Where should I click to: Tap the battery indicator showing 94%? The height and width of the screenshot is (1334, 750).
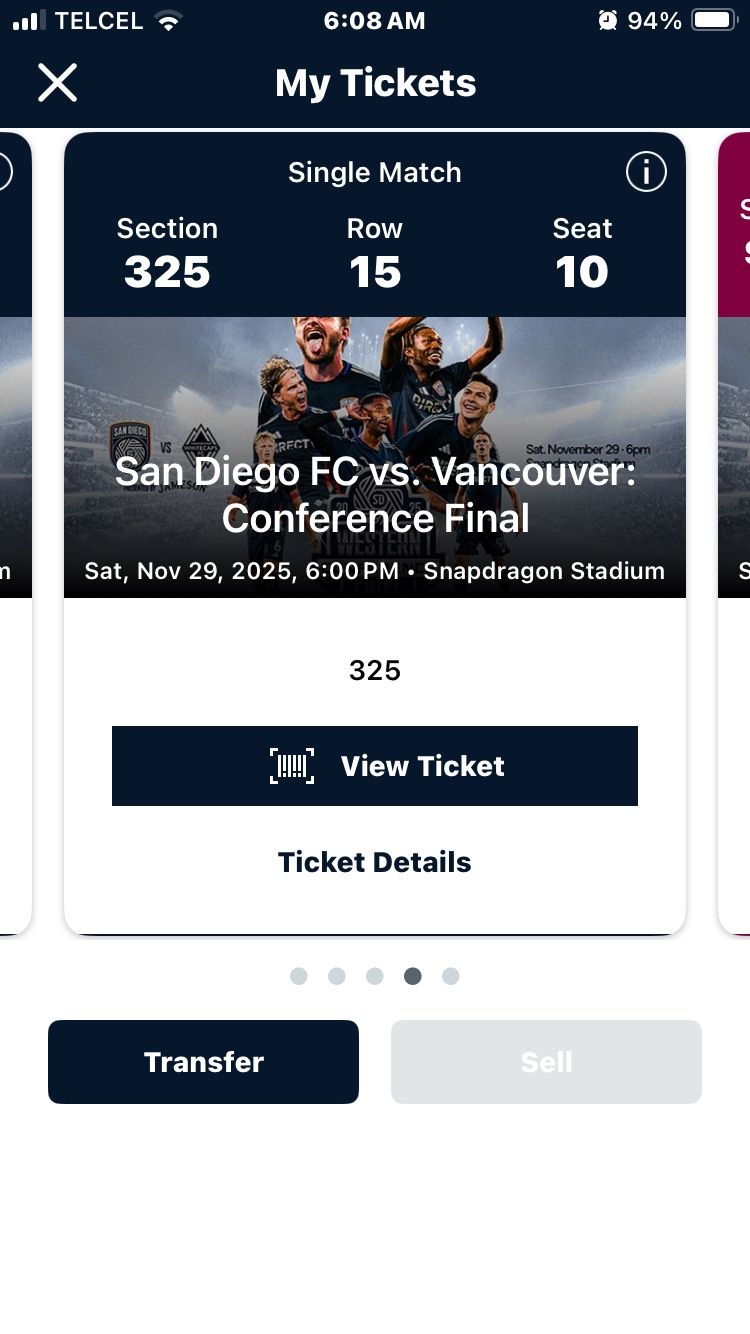click(x=712, y=18)
